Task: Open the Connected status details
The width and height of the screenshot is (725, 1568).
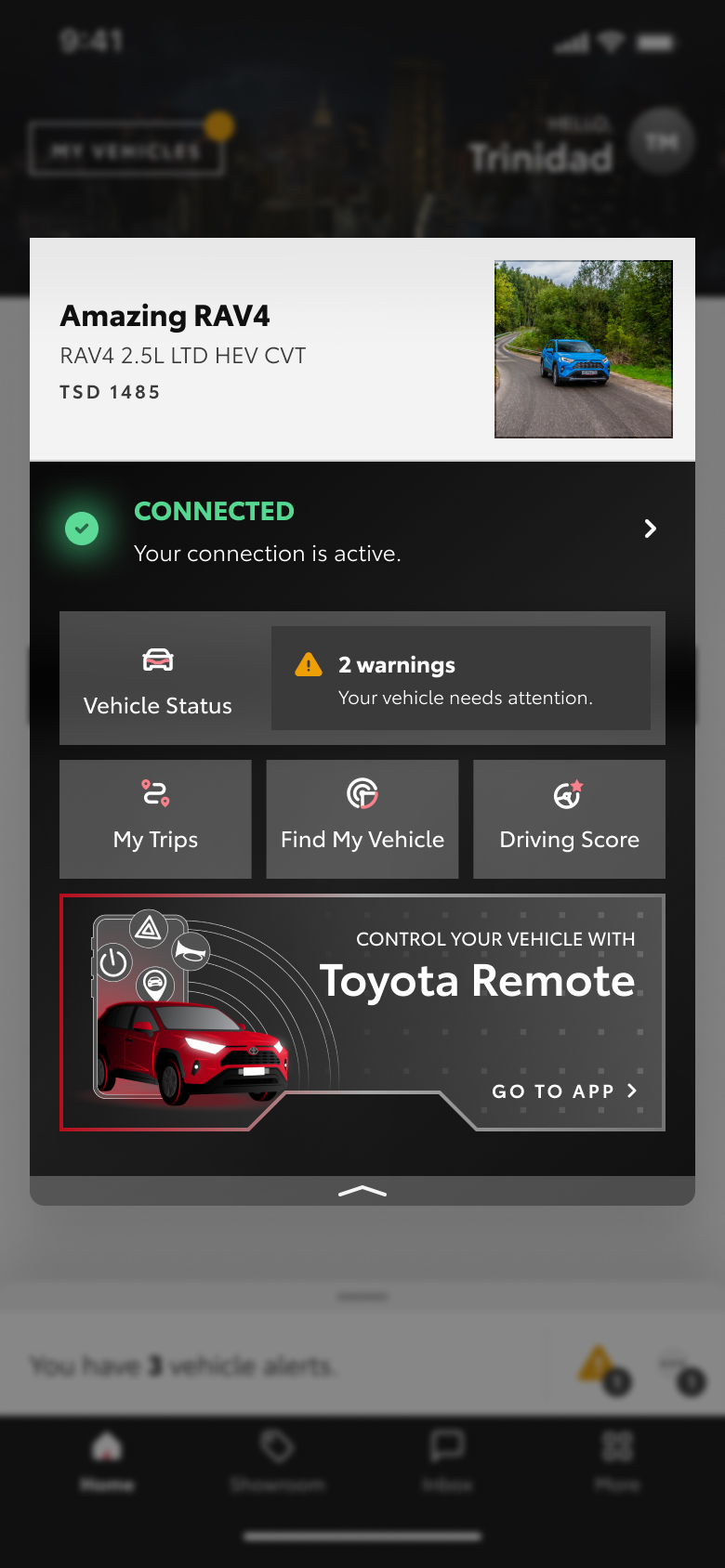Action: [x=649, y=529]
